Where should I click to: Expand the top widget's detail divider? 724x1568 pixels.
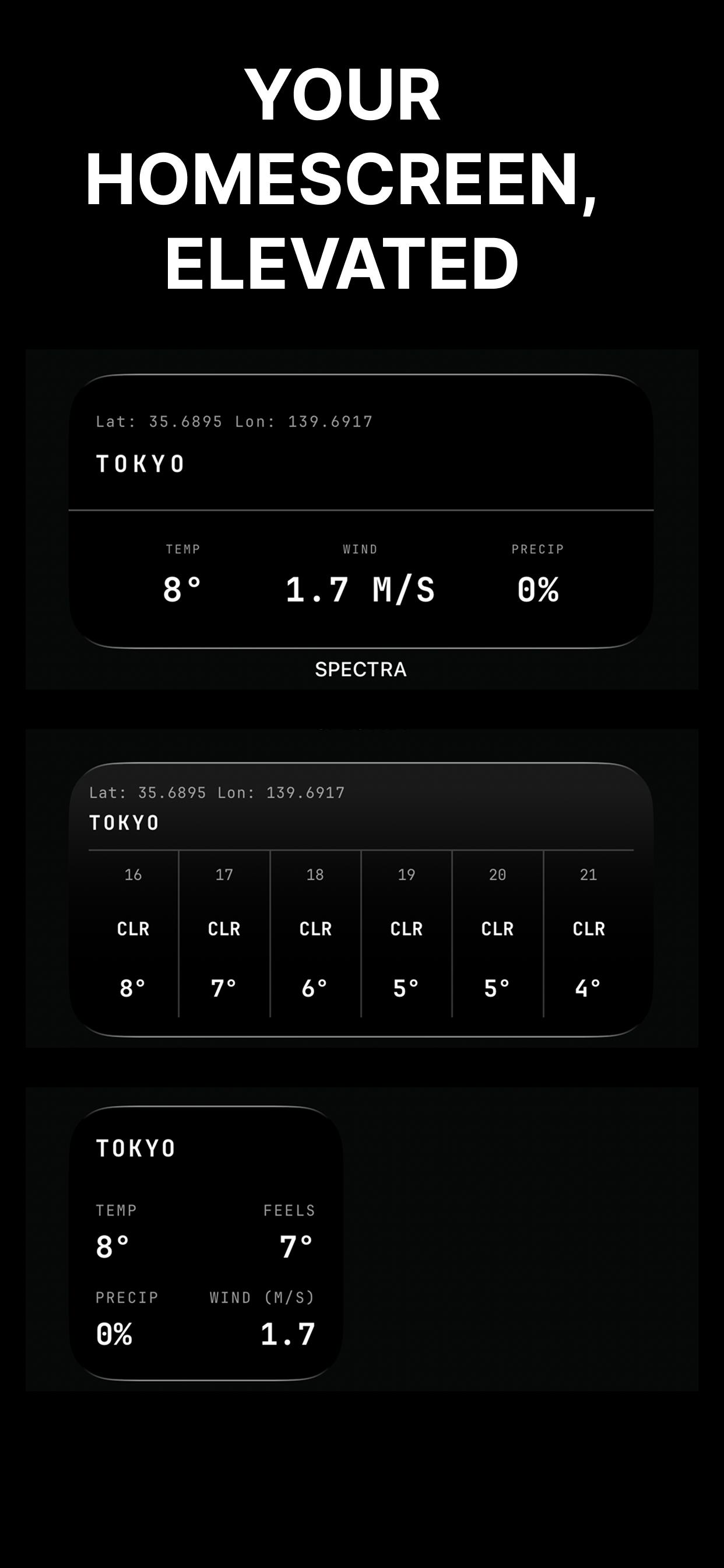(x=361, y=509)
